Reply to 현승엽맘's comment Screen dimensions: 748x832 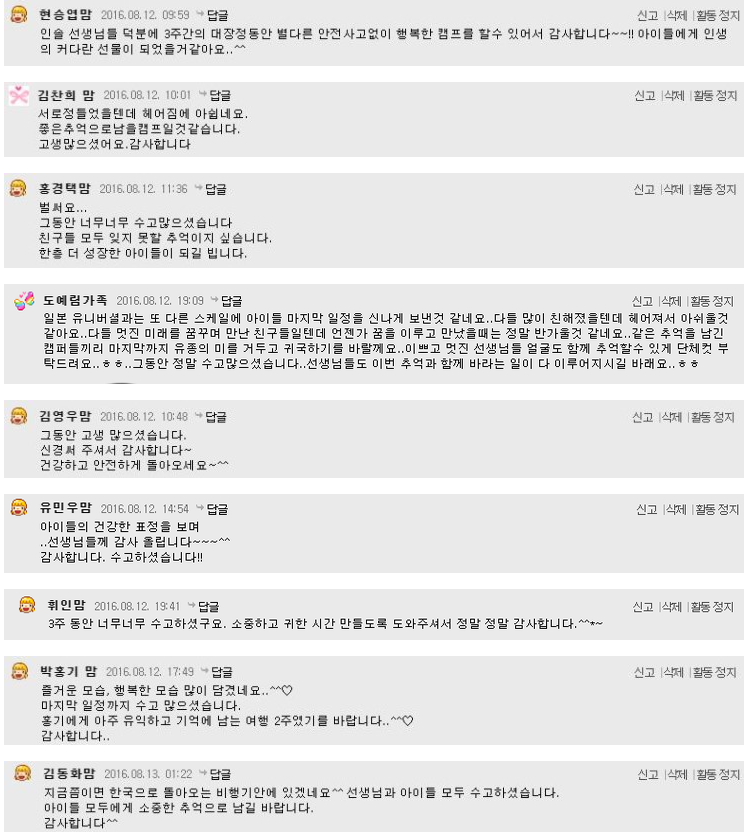pos(216,15)
